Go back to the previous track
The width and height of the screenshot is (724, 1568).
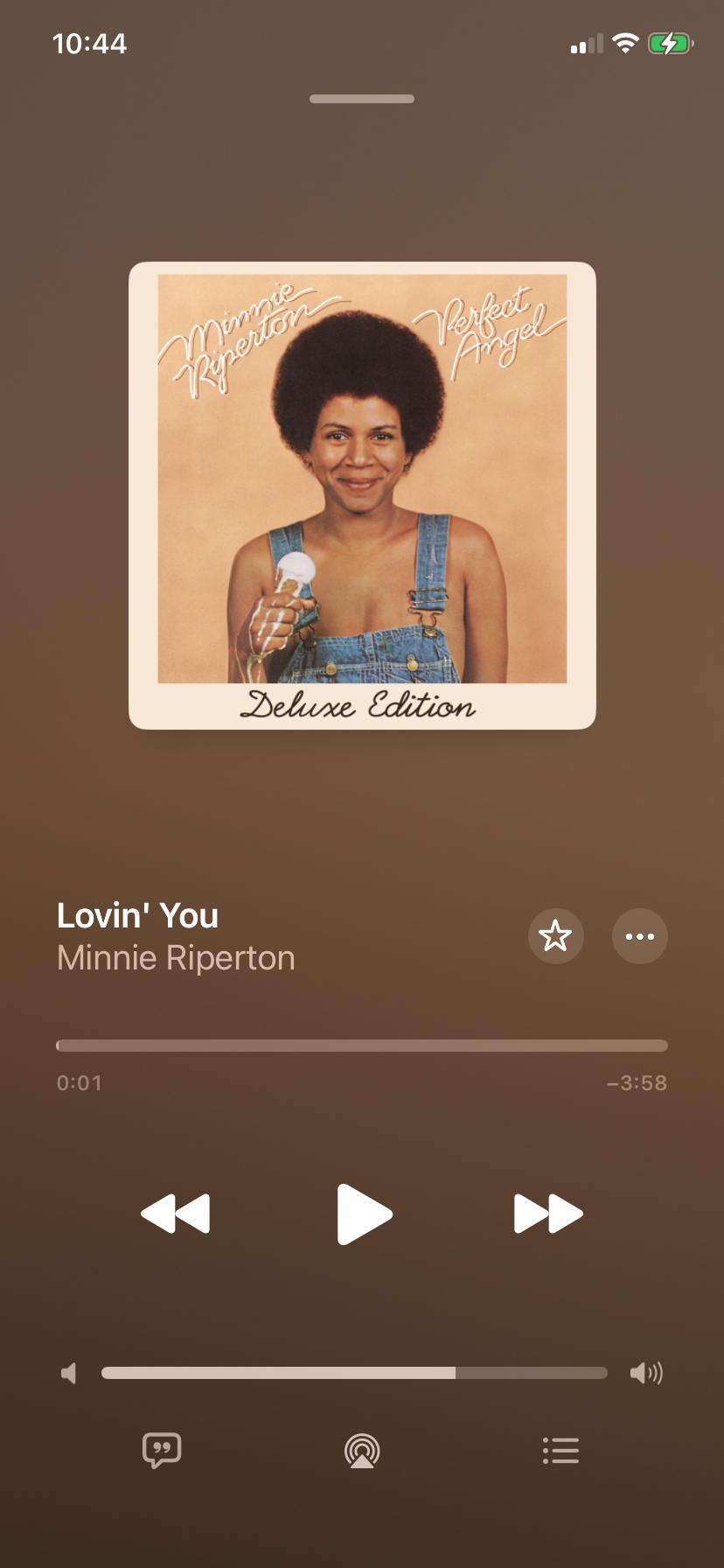176,1214
